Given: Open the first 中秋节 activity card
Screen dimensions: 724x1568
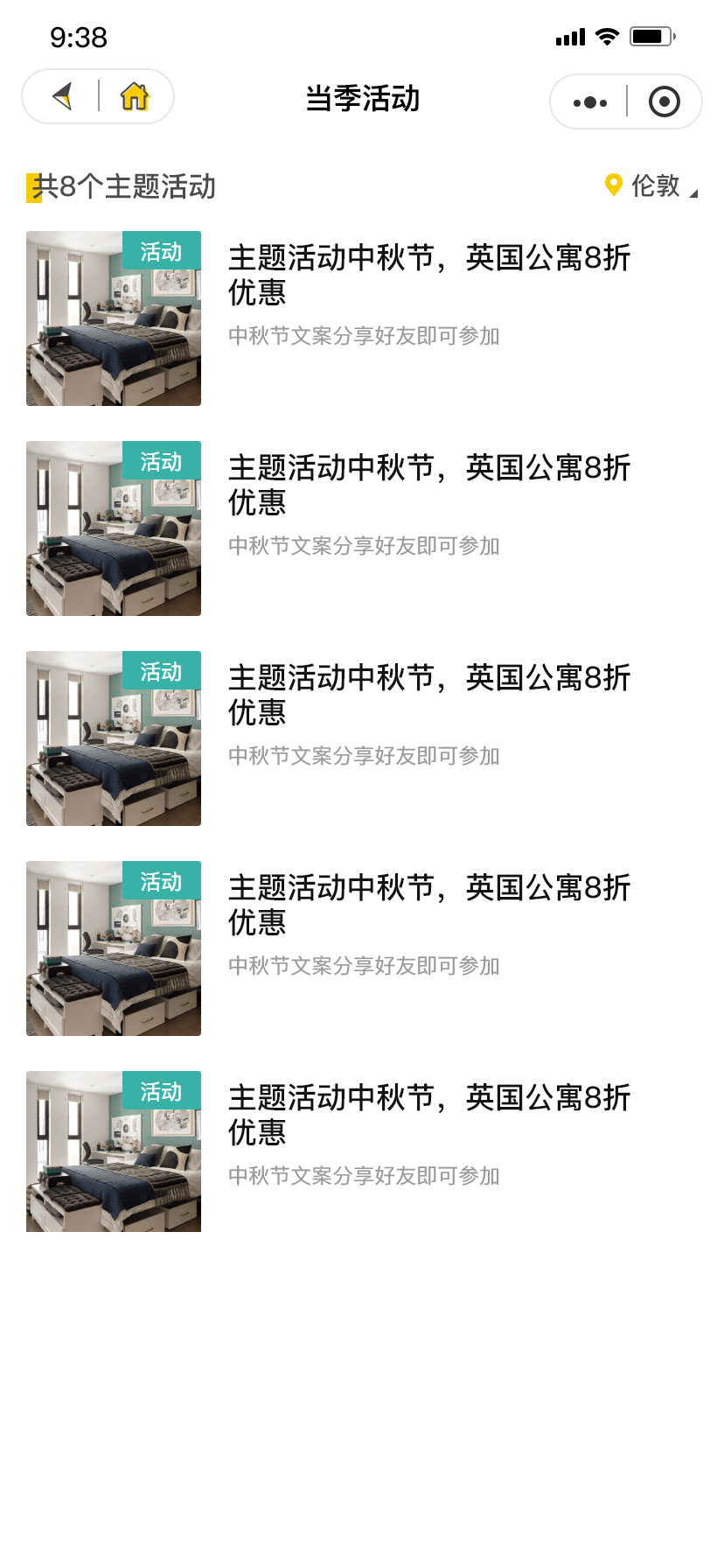Looking at the screenshot, I should [362, 318].
